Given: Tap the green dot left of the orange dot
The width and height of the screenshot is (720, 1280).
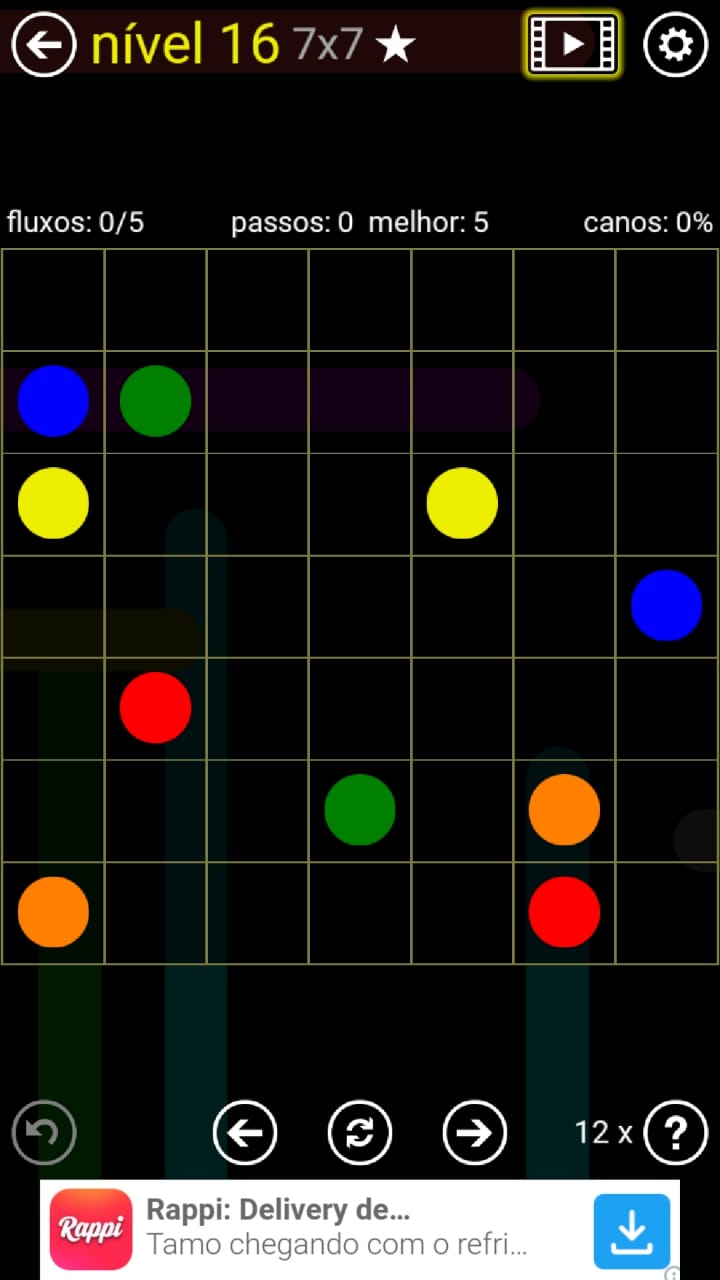Looking at the screenshot, I should pos(360,809).
